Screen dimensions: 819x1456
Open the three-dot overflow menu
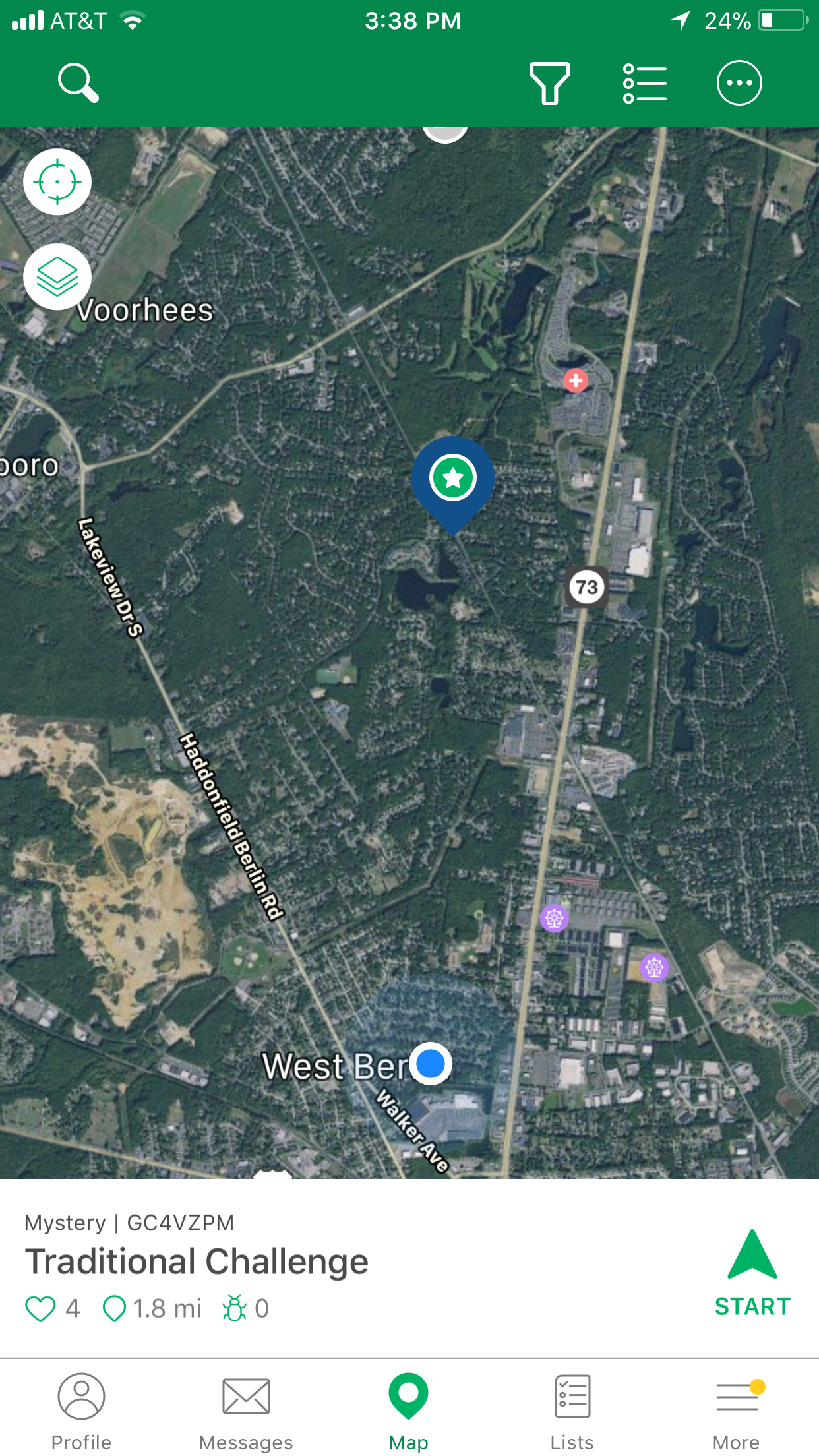(739, 83)
